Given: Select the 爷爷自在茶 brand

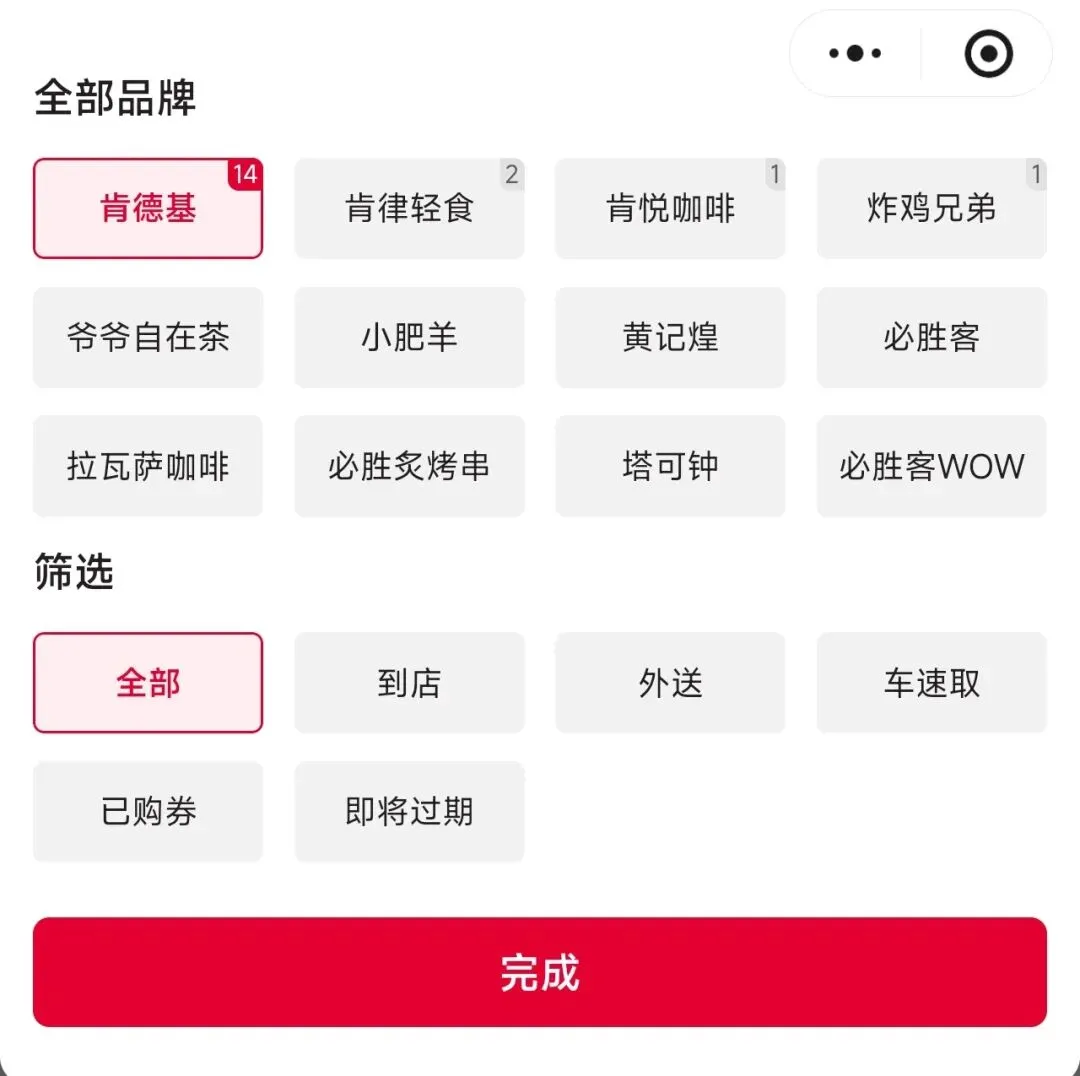Looking at the screenshot, I should [x=148, y=338].
